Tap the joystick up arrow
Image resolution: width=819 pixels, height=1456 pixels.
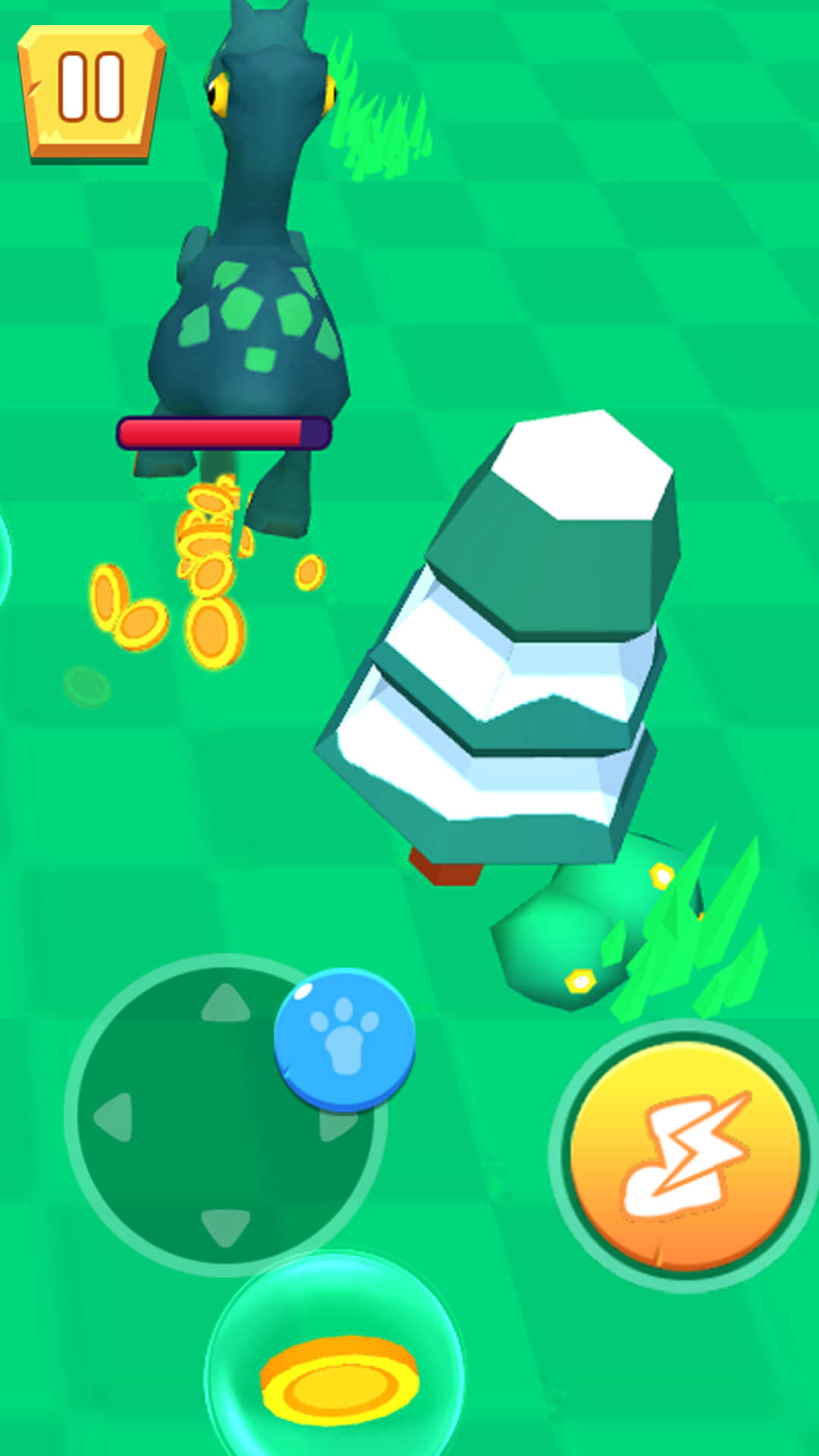pos(225,1003)
